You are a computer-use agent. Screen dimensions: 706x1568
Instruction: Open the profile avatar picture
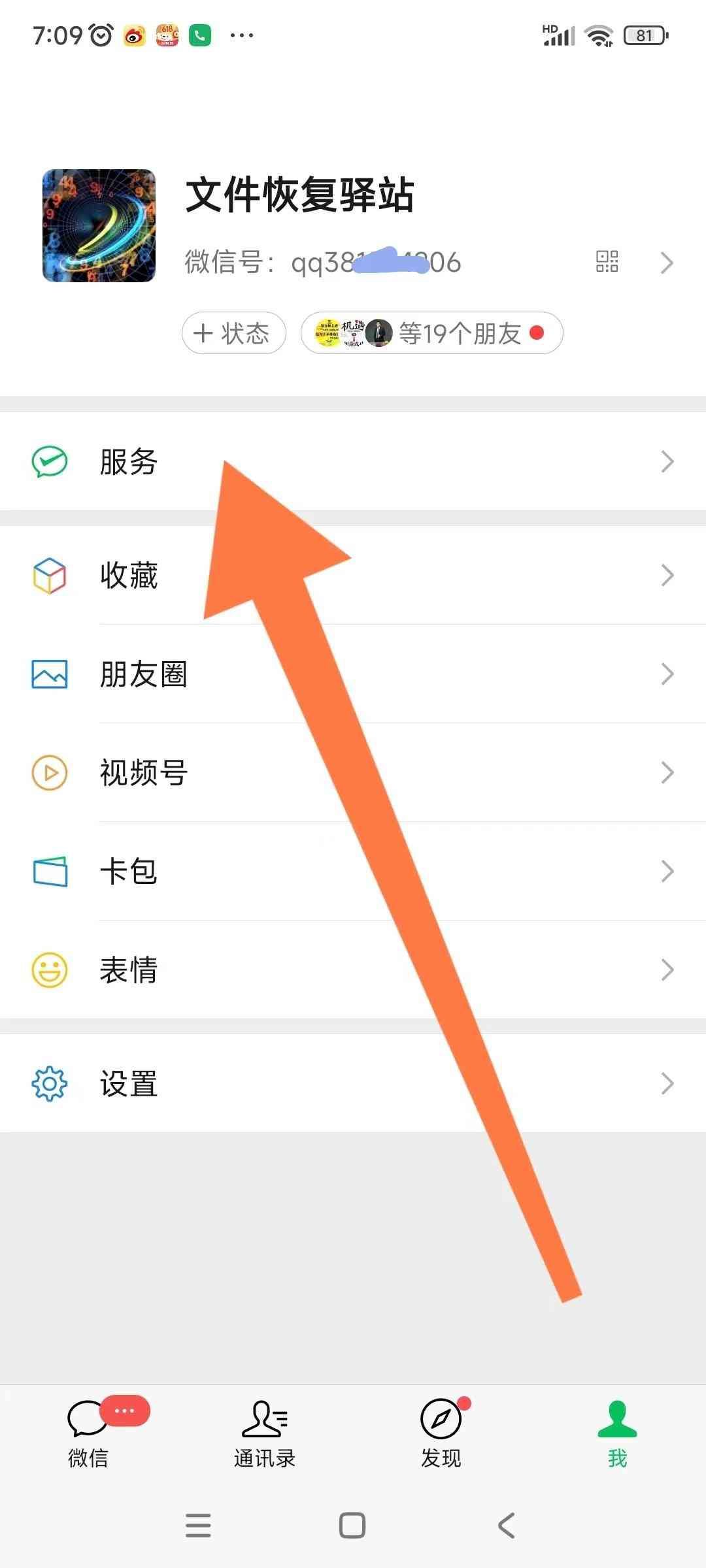99,225
